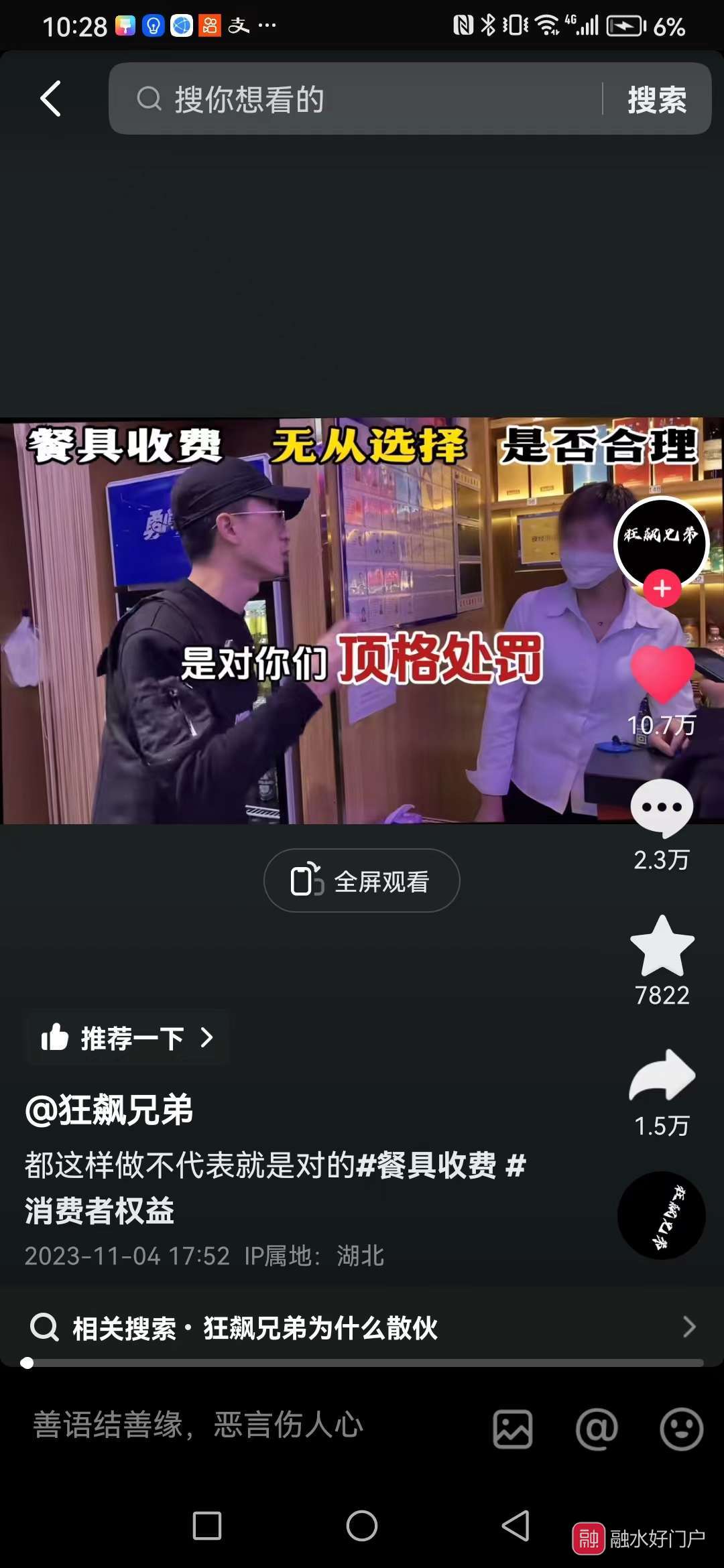This screenshot has height=1568, width=724.
Task: Mention someone with the @ icon
Action: (x=596, y=1429)
